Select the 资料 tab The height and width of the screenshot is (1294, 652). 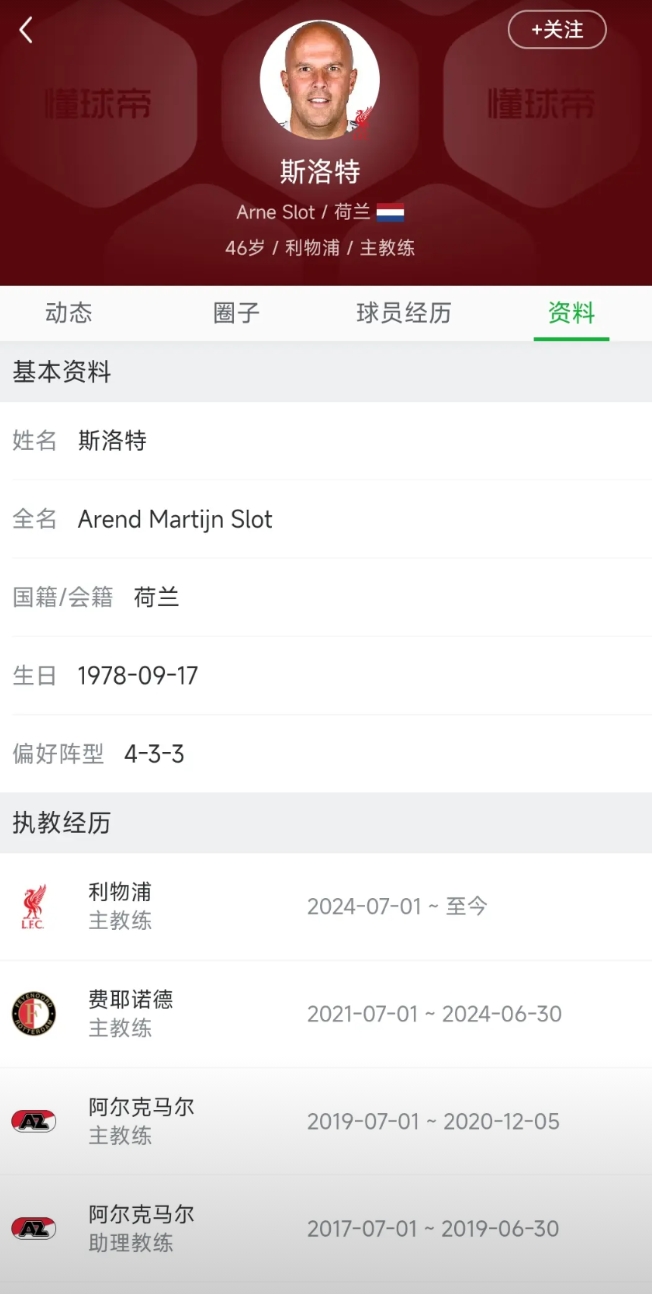pos(571,313)
